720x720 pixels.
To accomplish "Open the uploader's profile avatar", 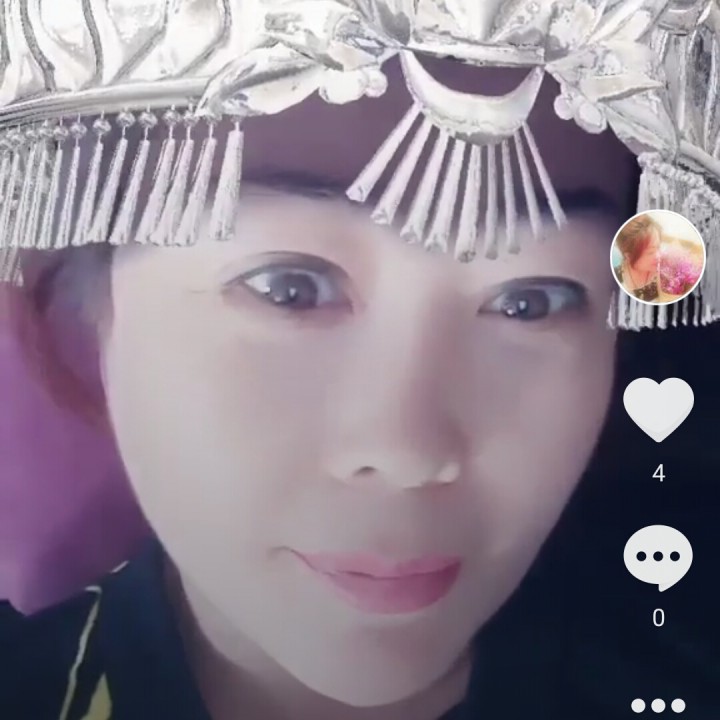I will point(658,257).
